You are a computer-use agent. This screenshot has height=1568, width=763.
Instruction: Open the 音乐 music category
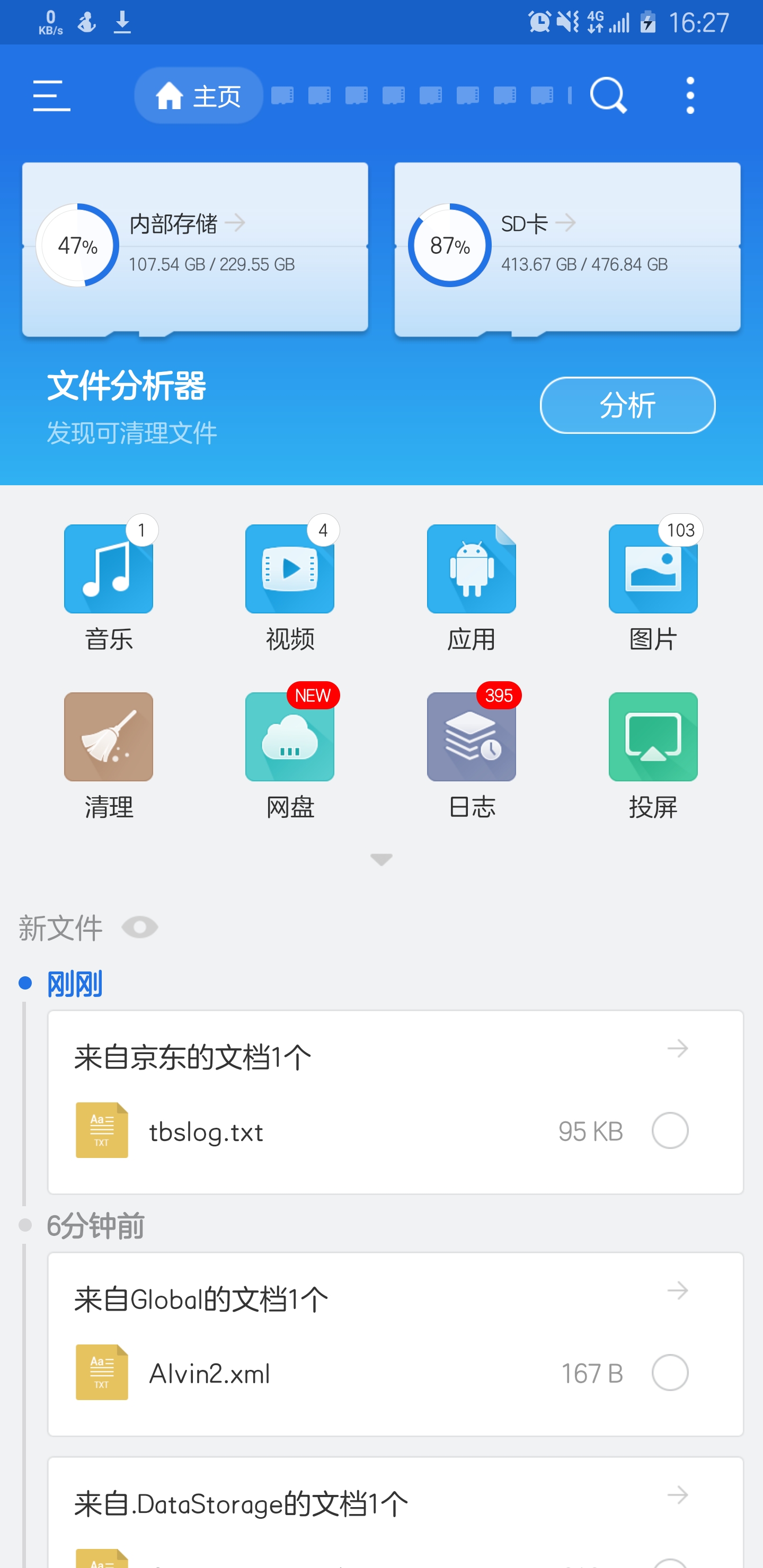pyautogui.click(x=109, y=586)
